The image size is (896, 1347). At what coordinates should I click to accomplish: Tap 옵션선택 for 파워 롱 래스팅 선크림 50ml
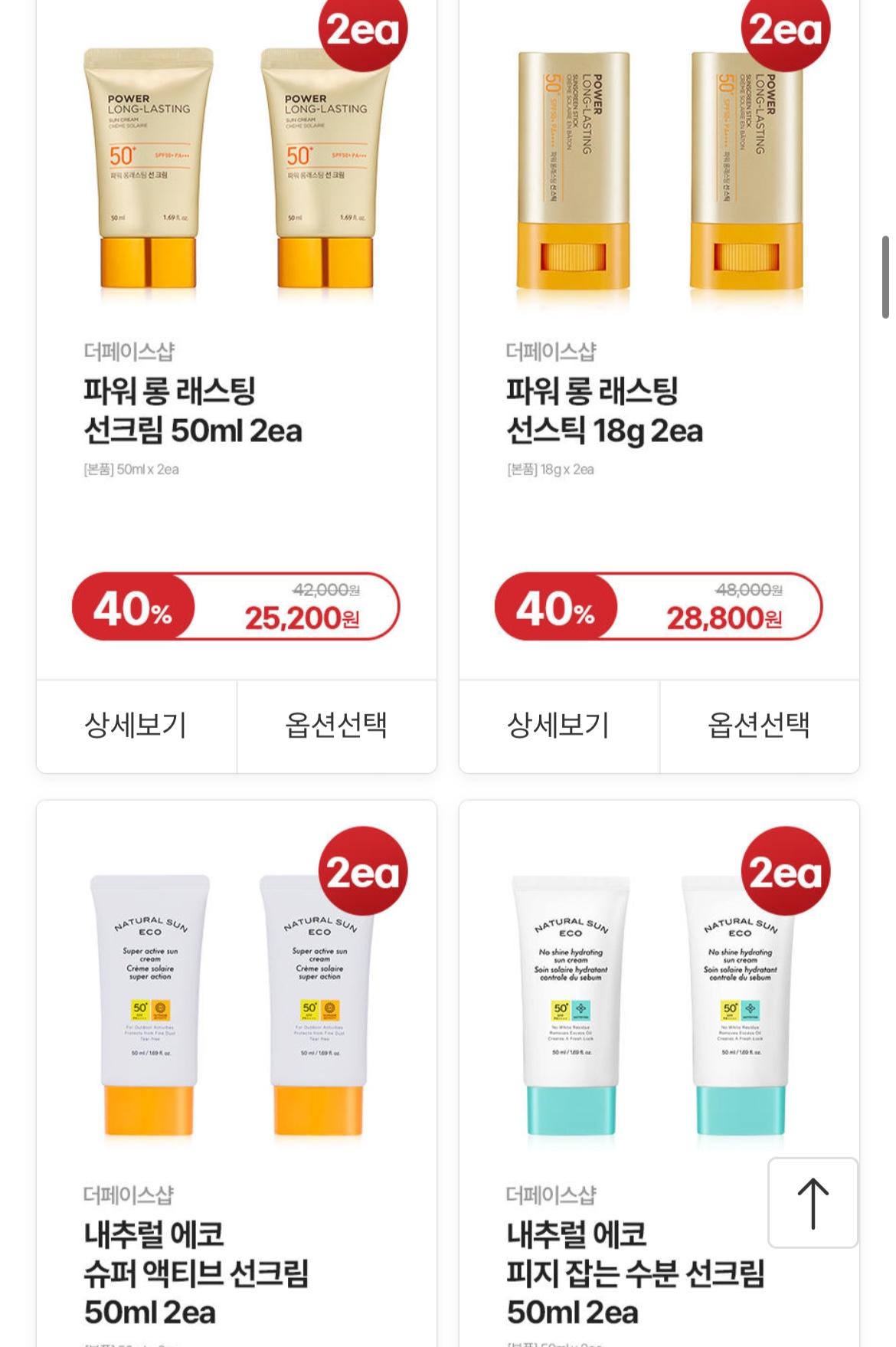pyautogui.click(x=336, y=725)
